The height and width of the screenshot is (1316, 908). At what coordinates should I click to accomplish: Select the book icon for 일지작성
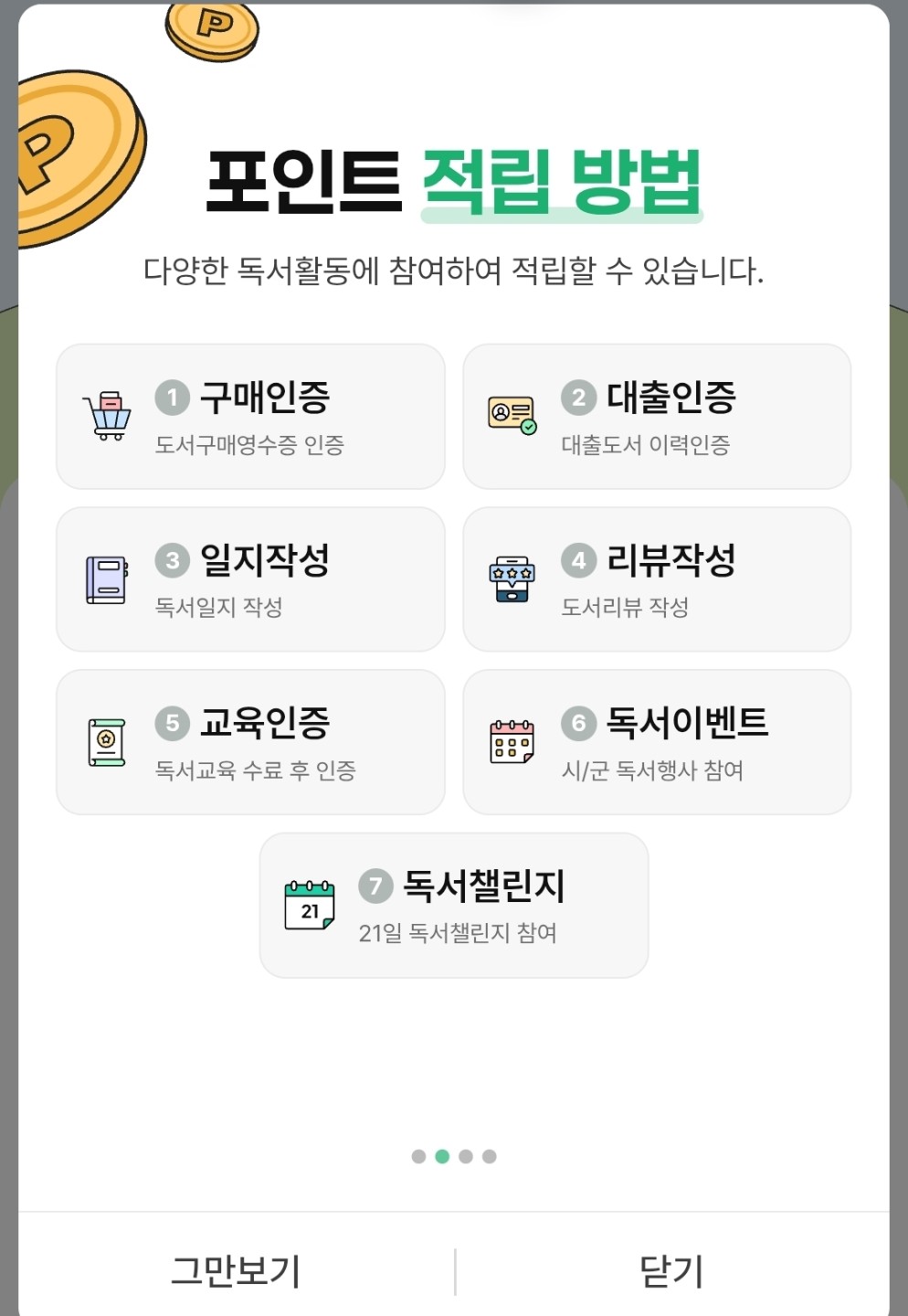(x=106, y=578)
